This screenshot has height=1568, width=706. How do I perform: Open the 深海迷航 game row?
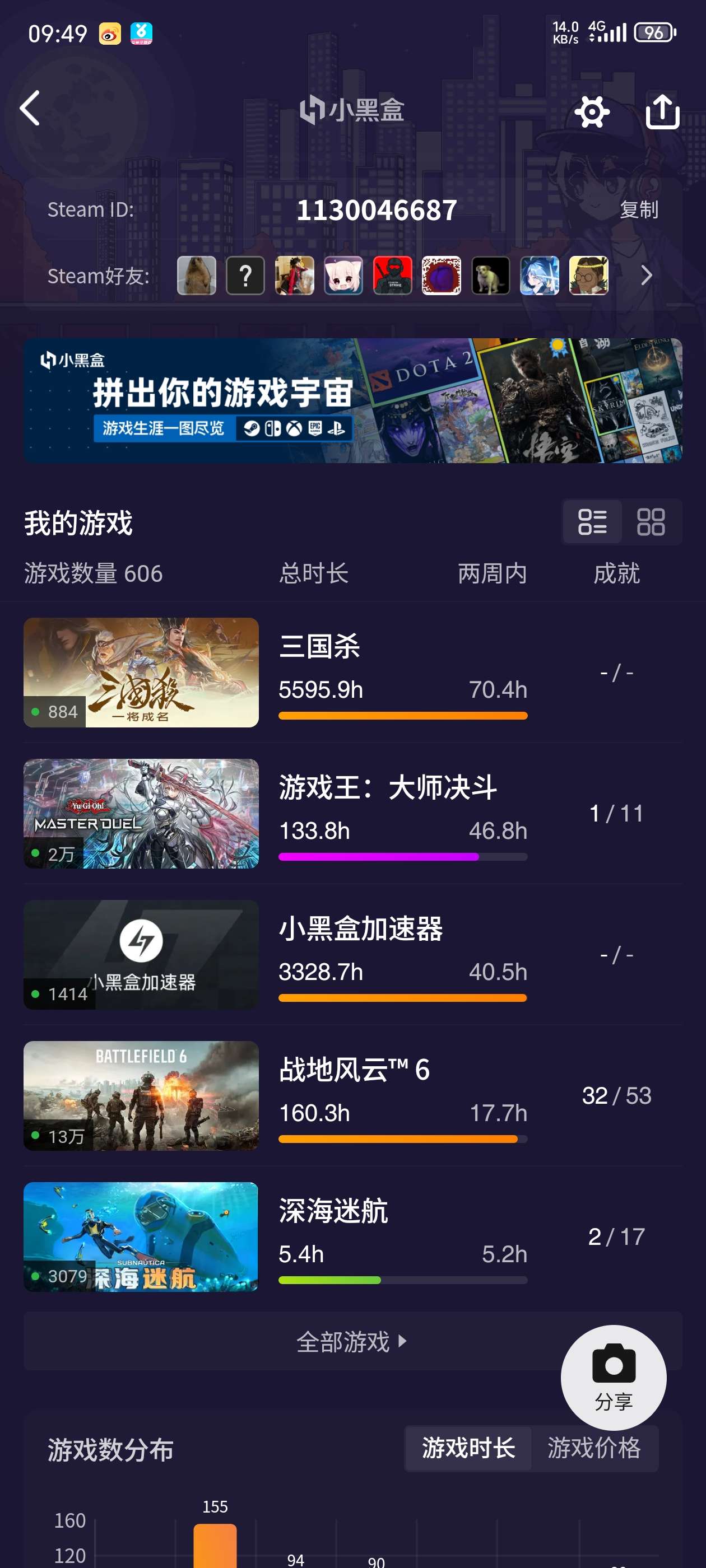352,1236
